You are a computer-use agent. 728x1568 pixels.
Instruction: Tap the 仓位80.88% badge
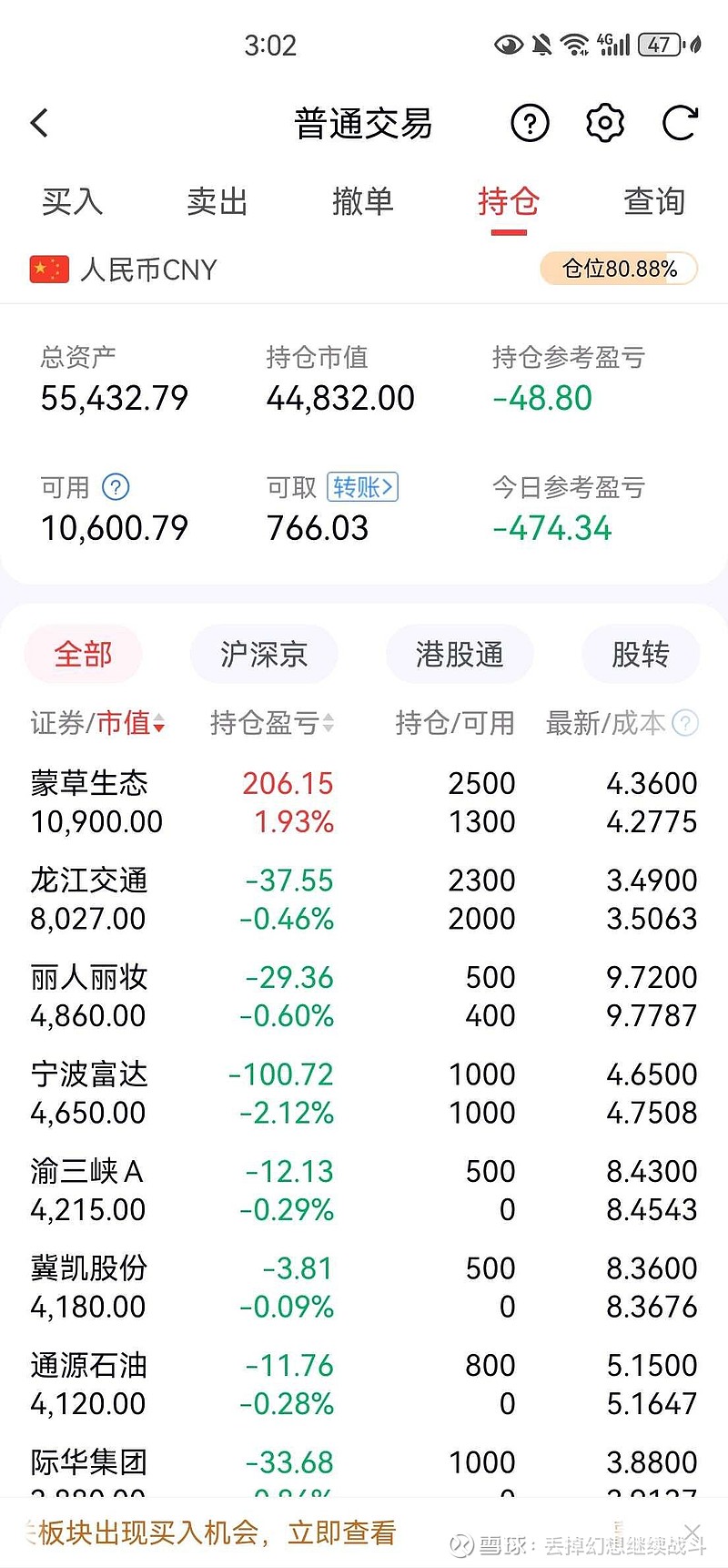tap(619, 269)
